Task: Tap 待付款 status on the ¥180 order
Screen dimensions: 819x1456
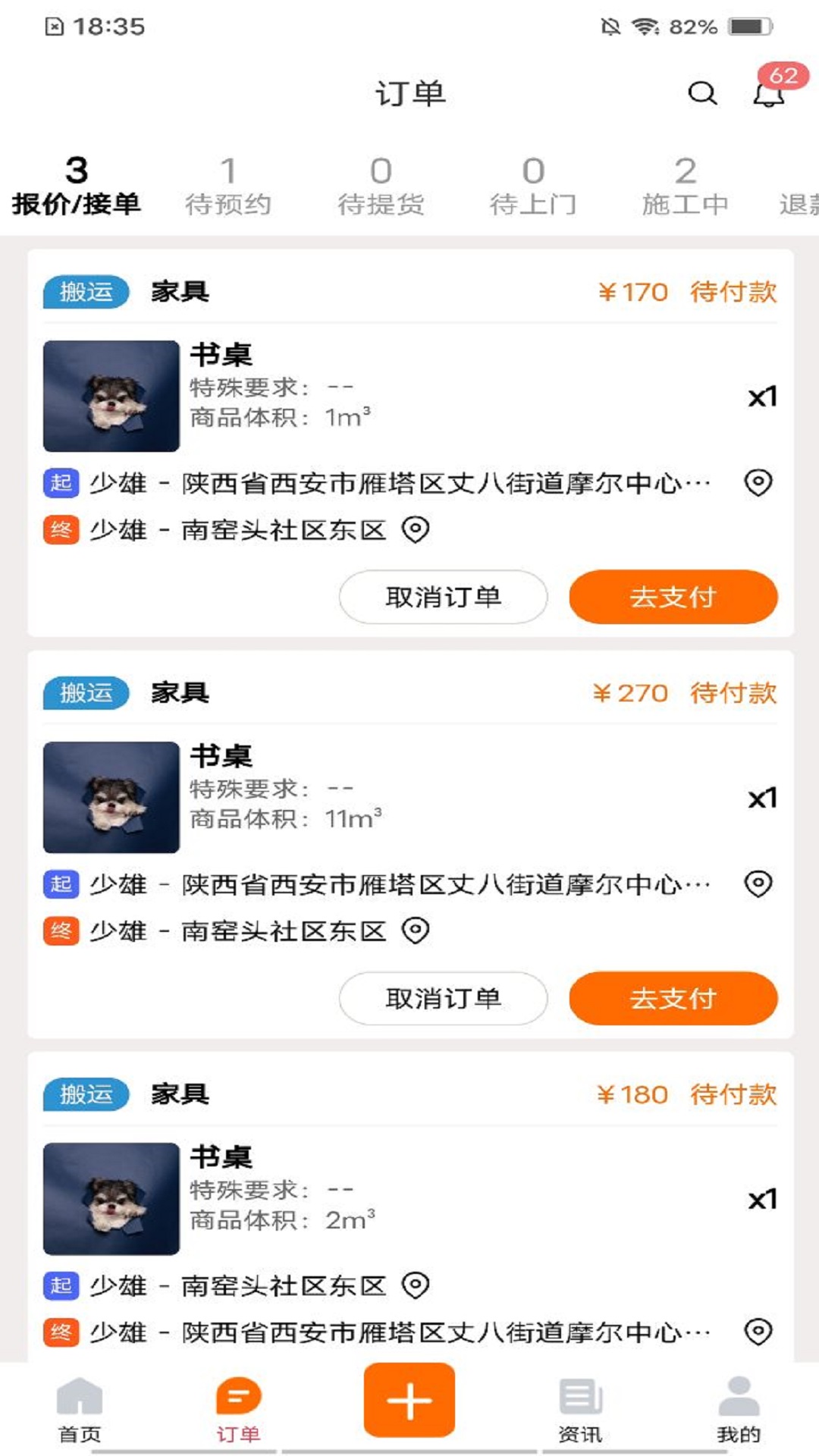Action: click(x=734, y=1095)
